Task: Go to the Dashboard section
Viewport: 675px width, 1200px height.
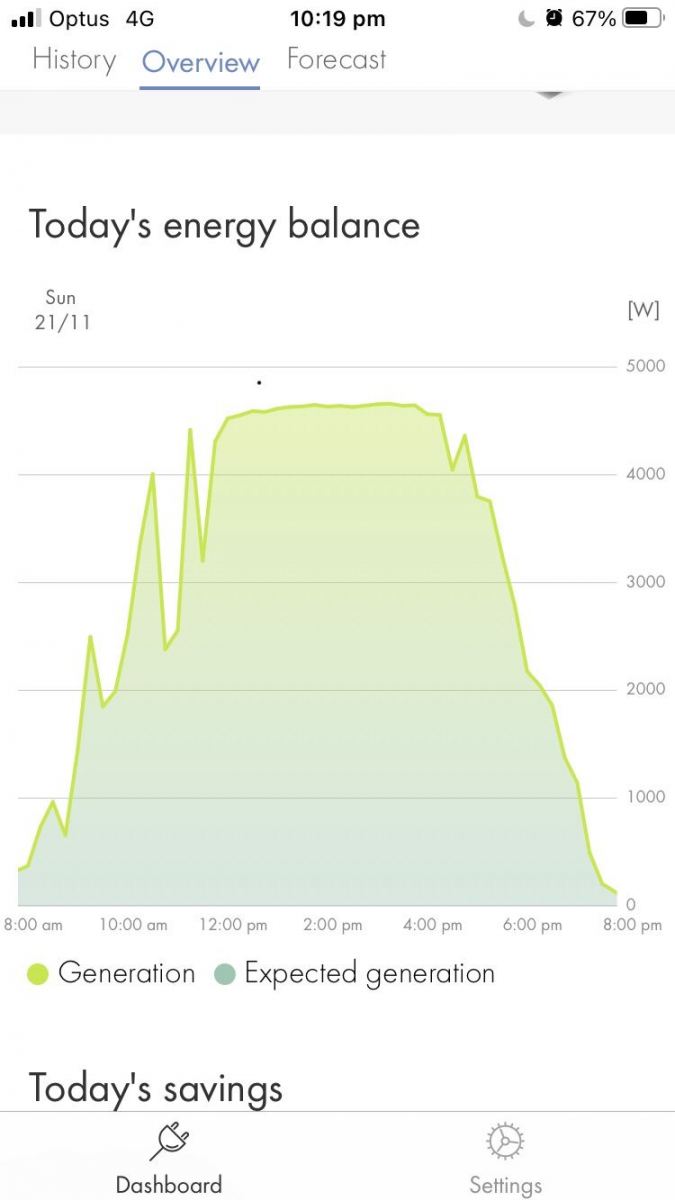Action: click(169, 1158)
